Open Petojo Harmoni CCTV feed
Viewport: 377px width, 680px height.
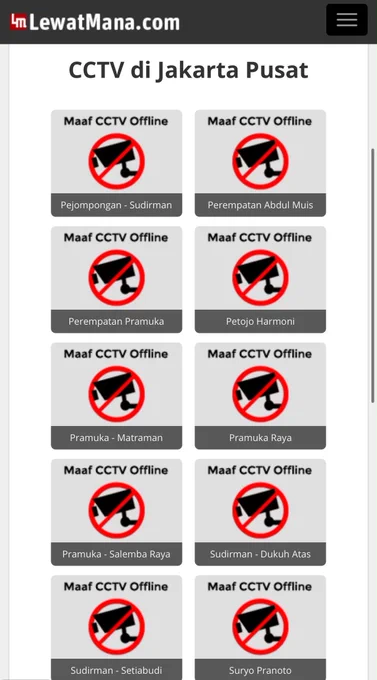point(260,279)
